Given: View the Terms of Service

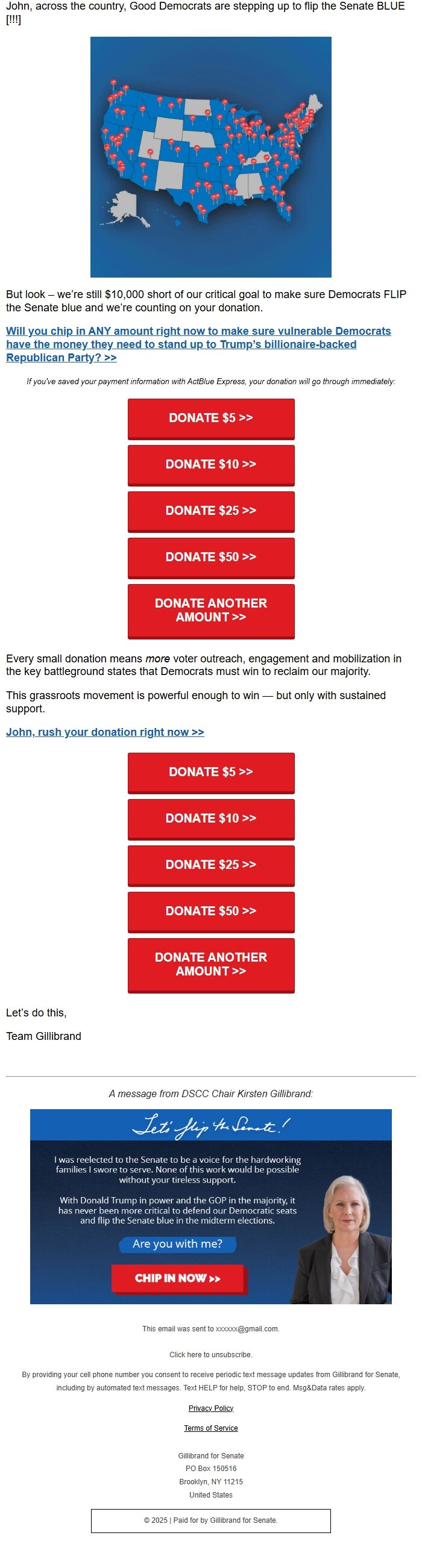Looking at the screenshot, I should pyautogui.click(x=211, y=1429).
